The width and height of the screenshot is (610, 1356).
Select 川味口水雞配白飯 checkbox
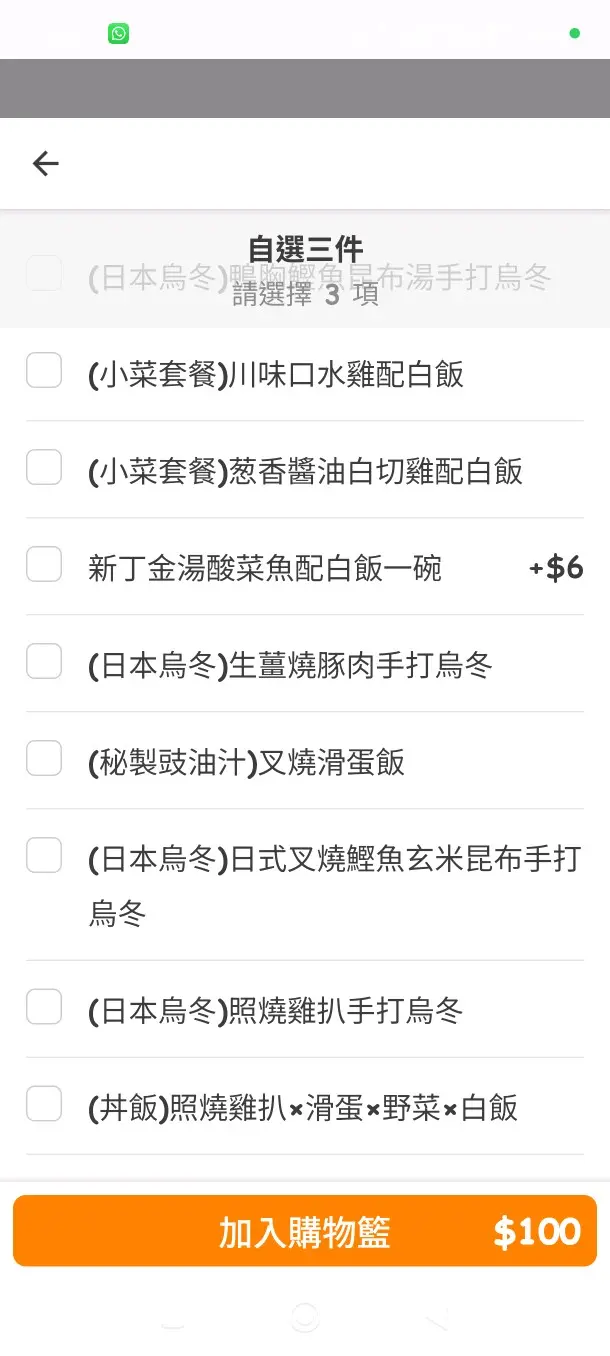(x=44, y=371)
